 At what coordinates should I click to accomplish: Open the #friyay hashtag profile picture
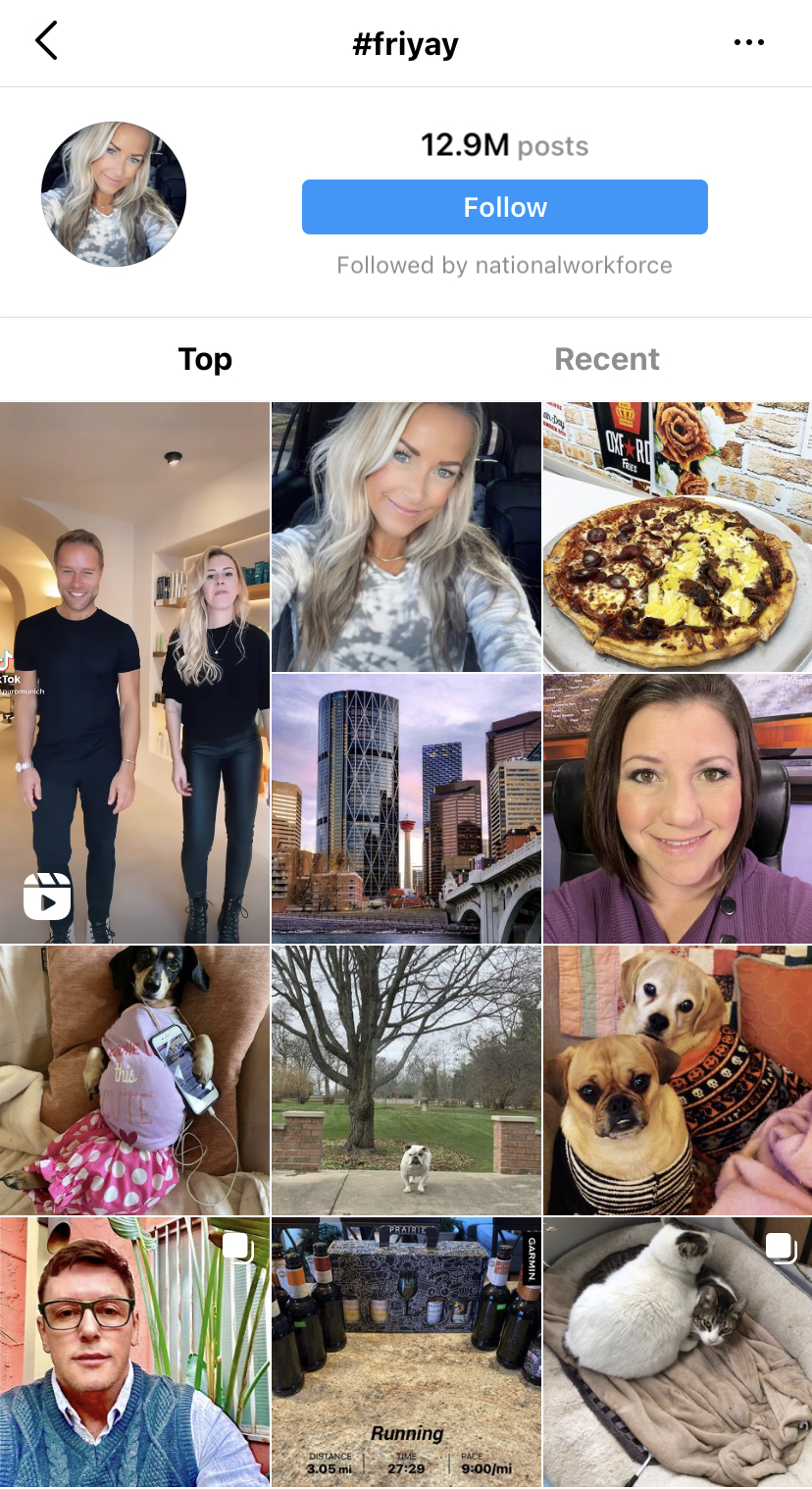point(113,193)
